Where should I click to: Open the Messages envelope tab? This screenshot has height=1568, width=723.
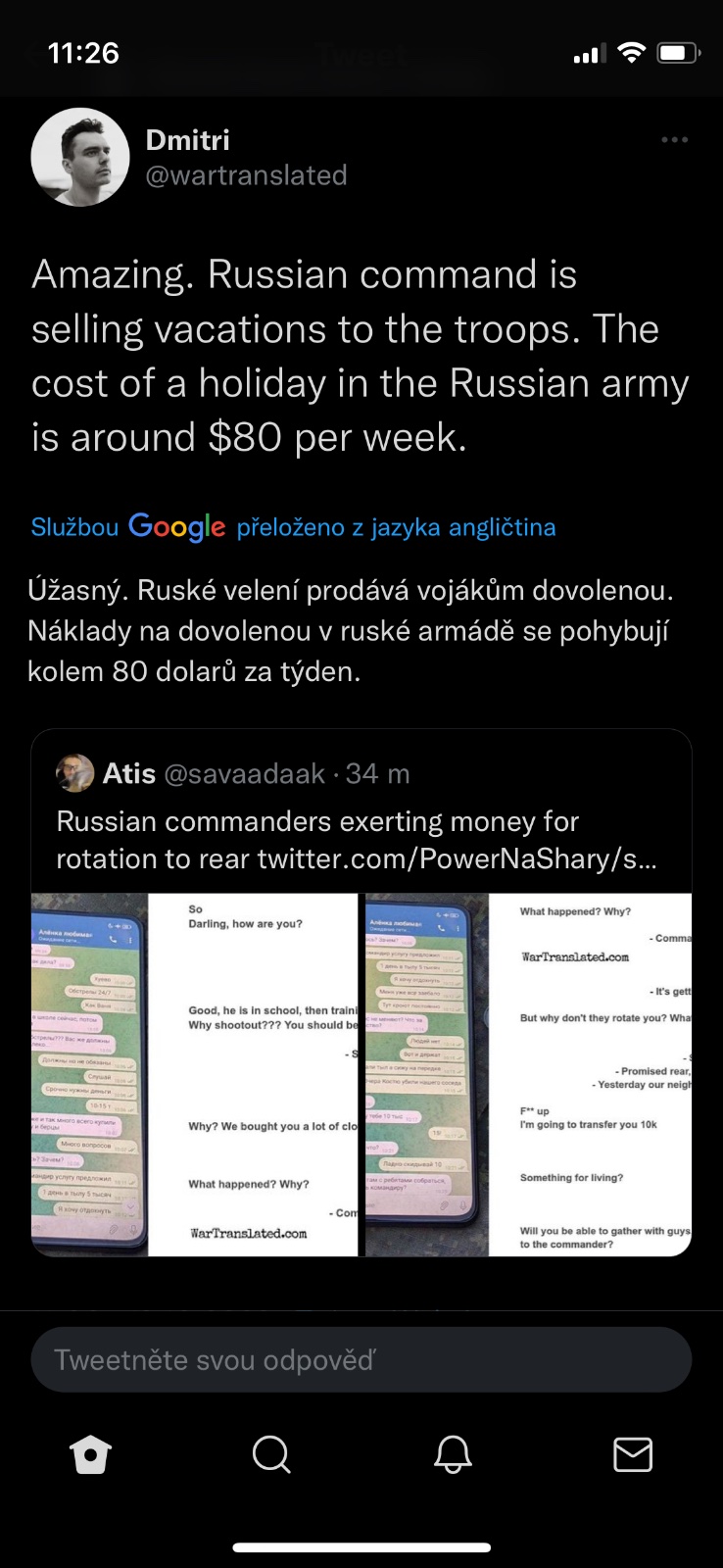(x=633, y=1454)
